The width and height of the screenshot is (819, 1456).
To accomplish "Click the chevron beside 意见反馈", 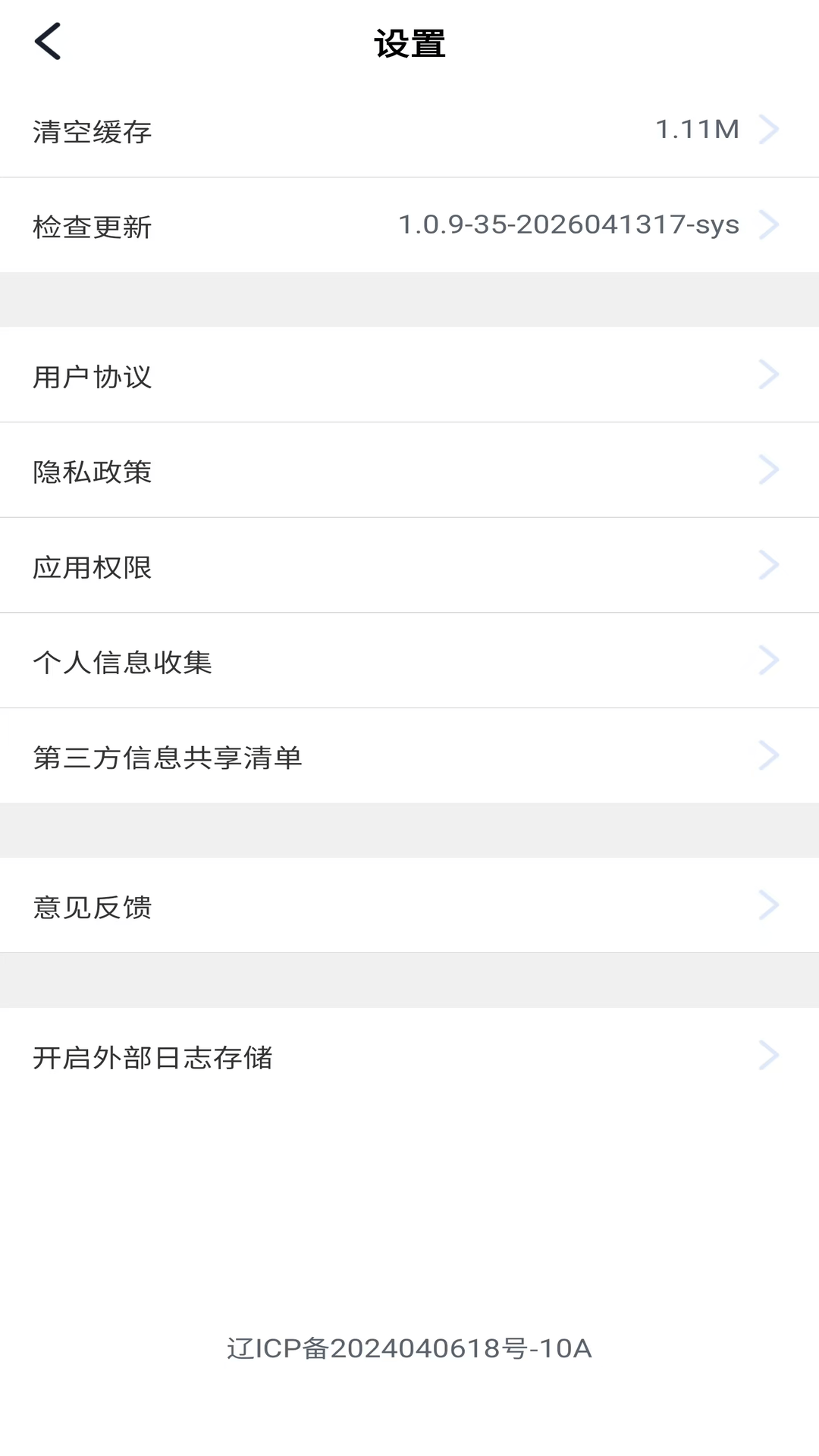I will (x=771, y=905).
